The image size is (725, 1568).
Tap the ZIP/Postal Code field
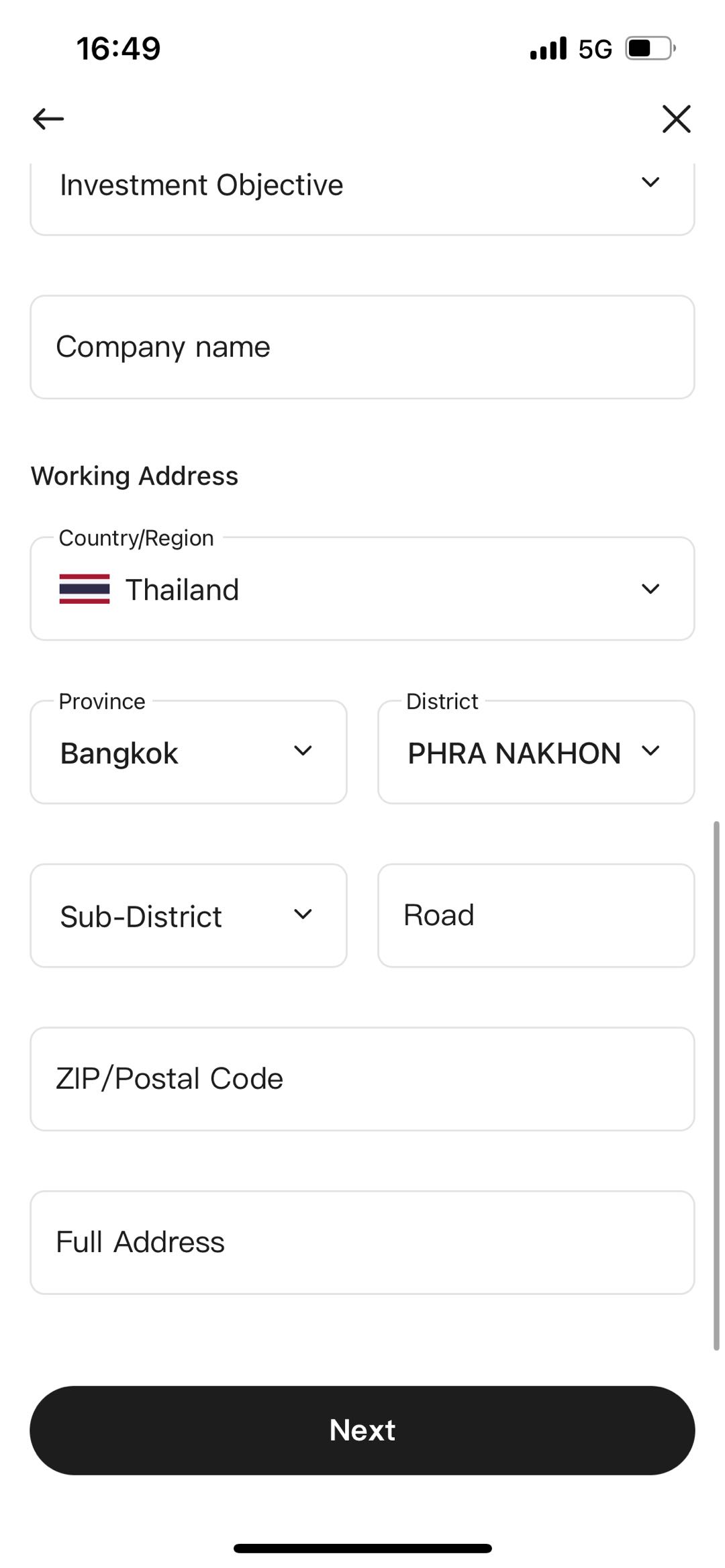pos(362,1079)
